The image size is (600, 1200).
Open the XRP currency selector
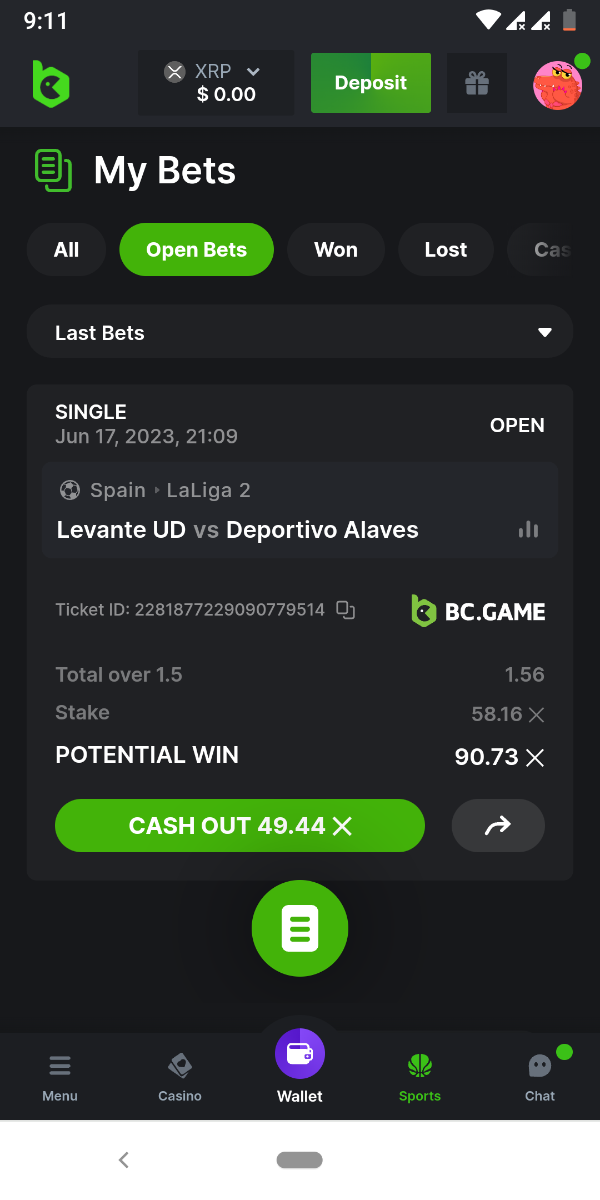[215, 83]
